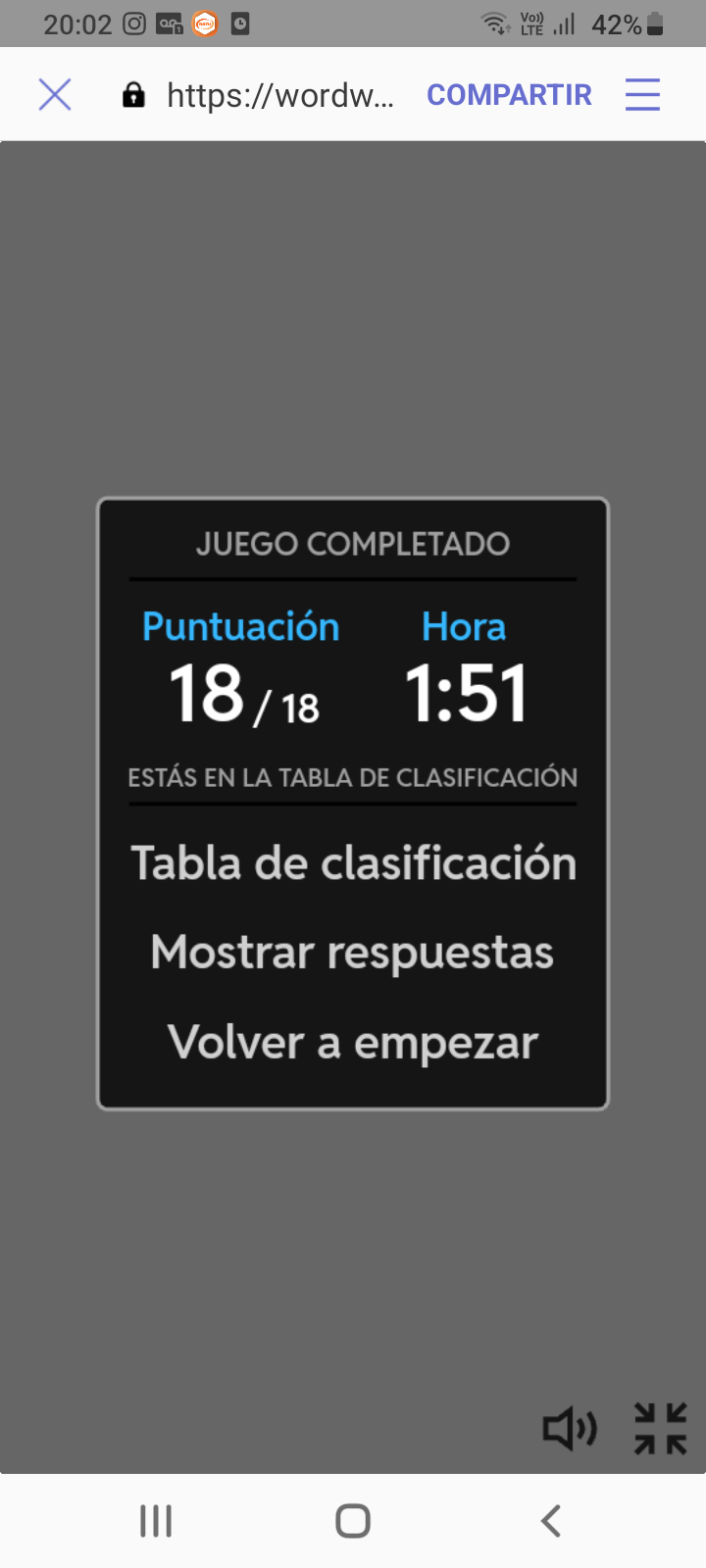Open recent apps from navigation bar
Screen dimensions: 706x1568
point(156,1521)
